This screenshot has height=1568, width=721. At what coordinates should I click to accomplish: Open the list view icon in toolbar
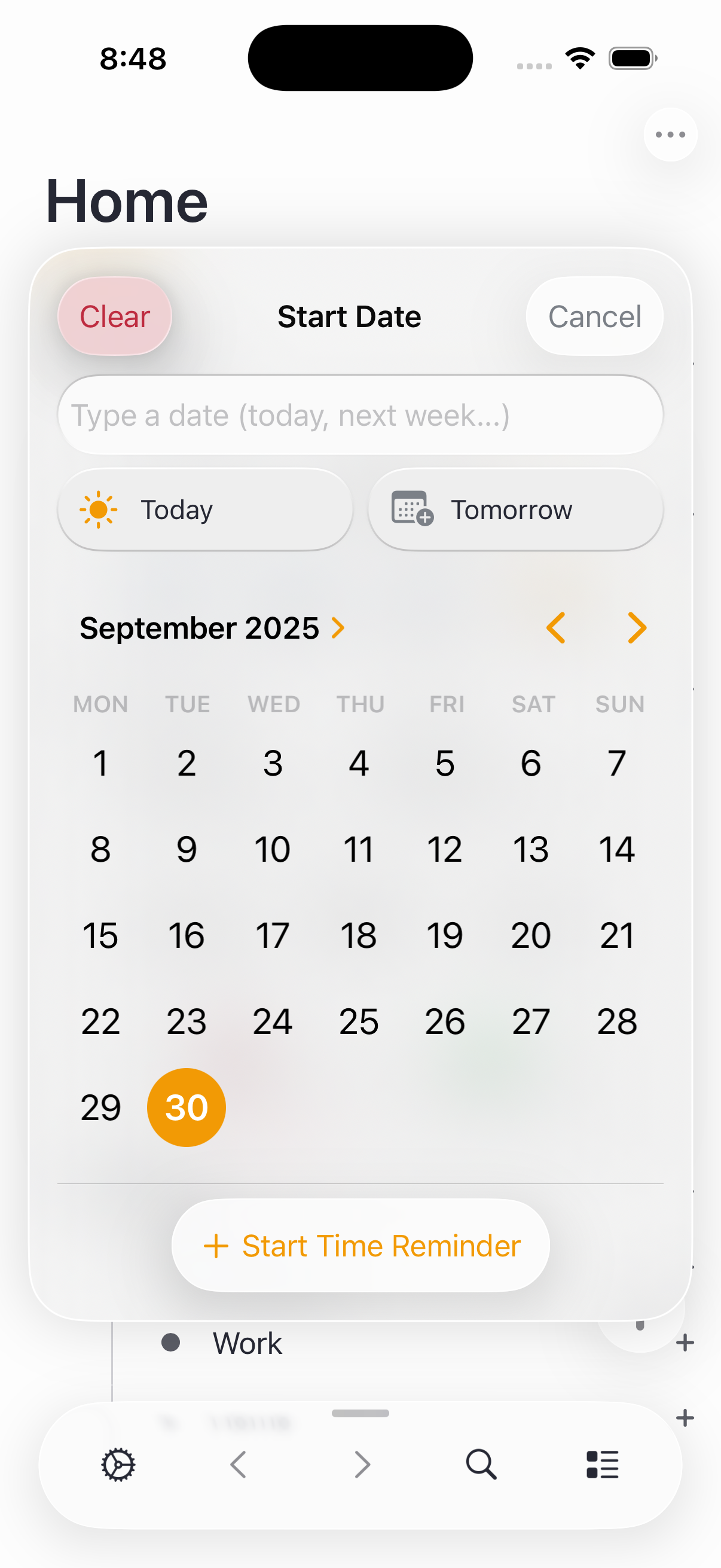tap(603, 1465)
